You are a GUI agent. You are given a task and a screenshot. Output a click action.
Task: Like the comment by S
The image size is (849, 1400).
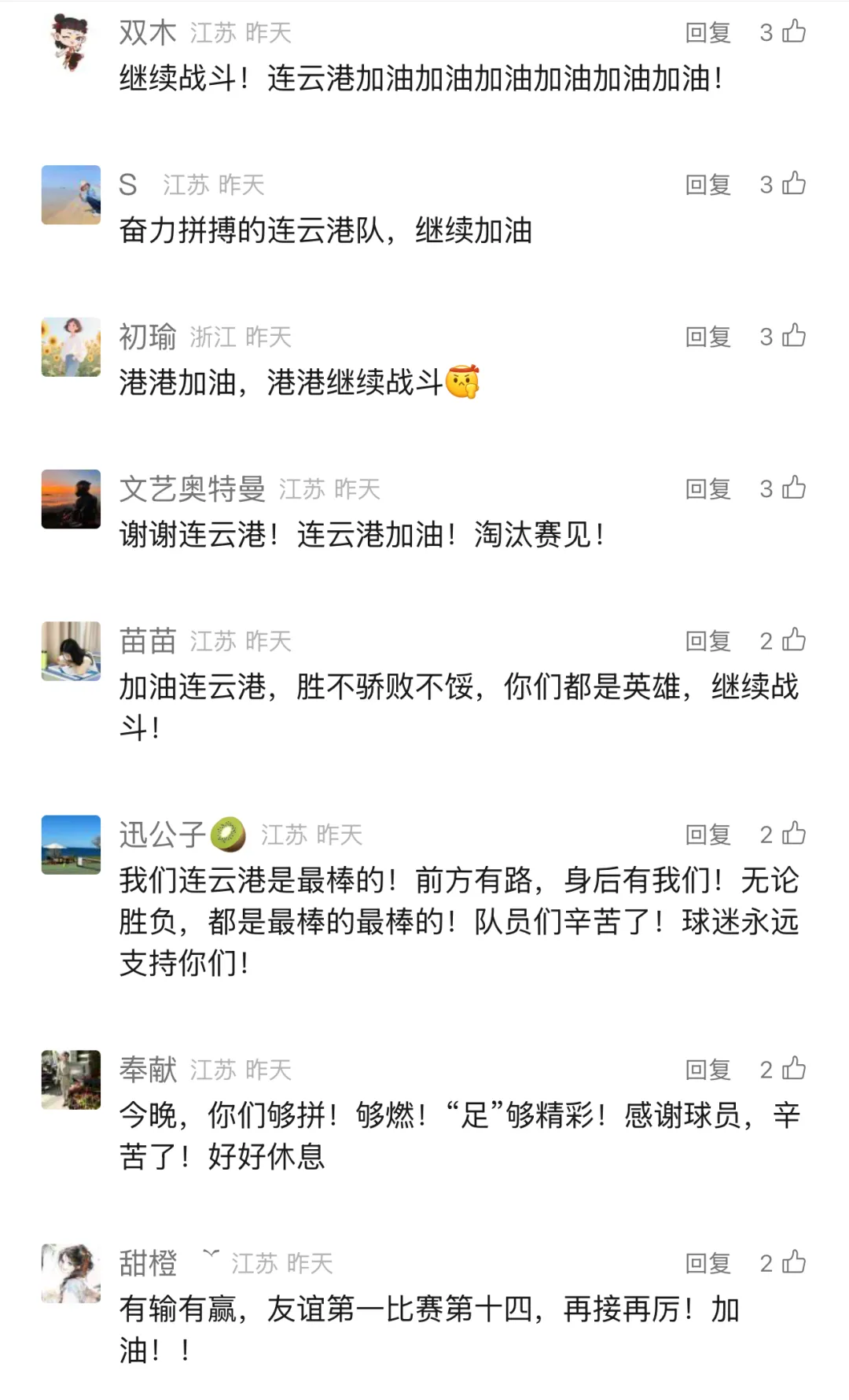coord(794,184)
